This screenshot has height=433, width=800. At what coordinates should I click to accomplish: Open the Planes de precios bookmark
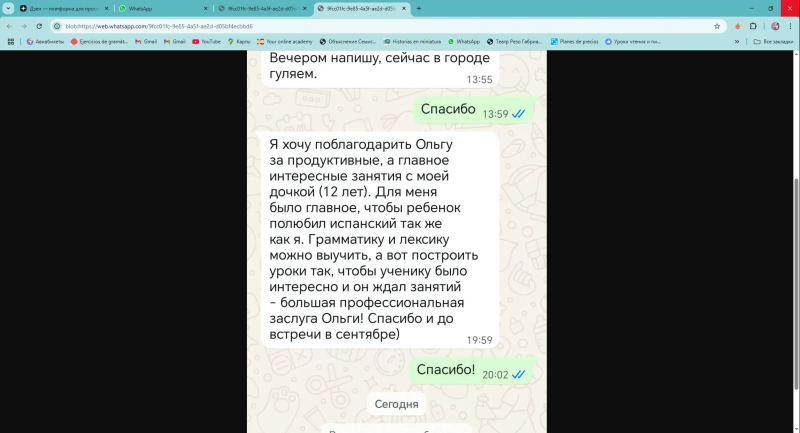pos(574,42)
